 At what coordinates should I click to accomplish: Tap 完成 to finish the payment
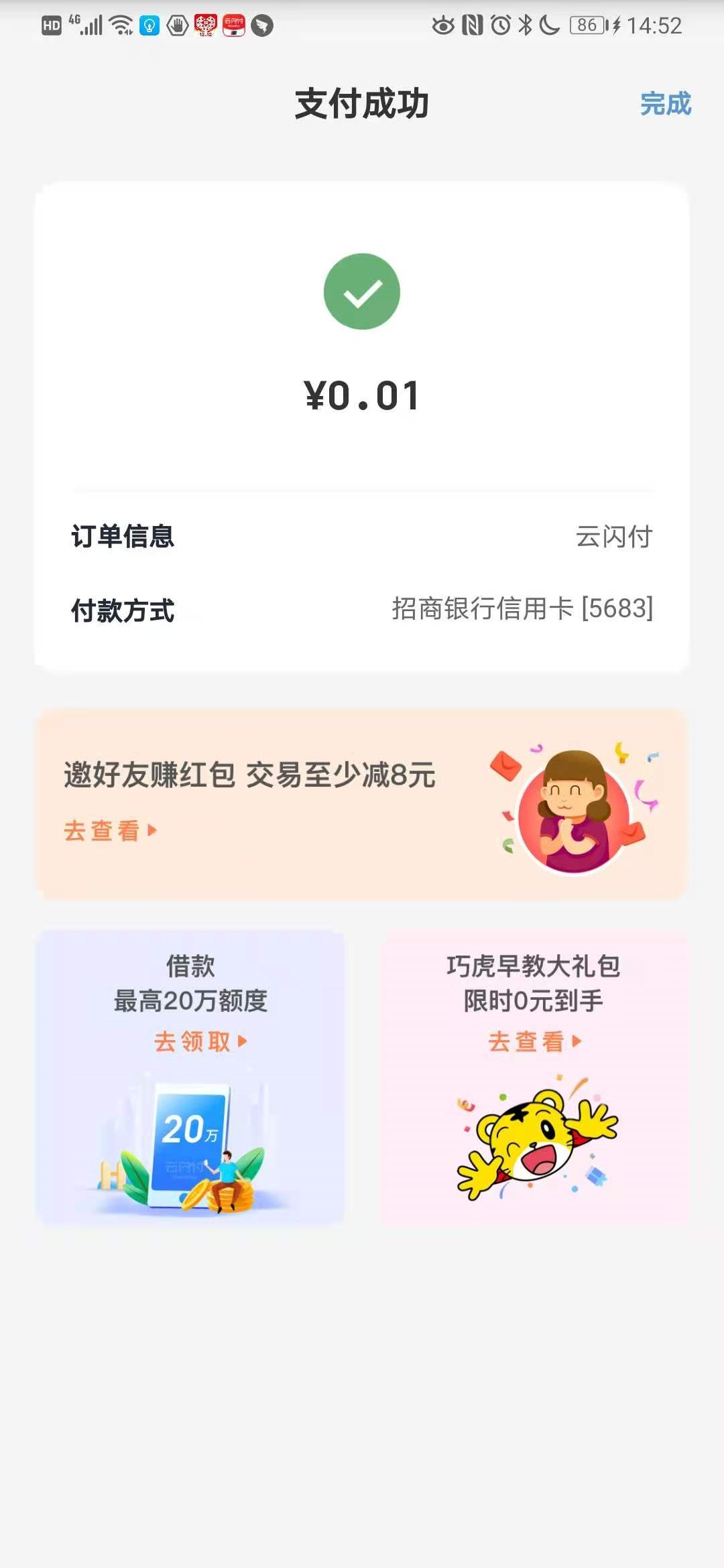coord(665,104)
